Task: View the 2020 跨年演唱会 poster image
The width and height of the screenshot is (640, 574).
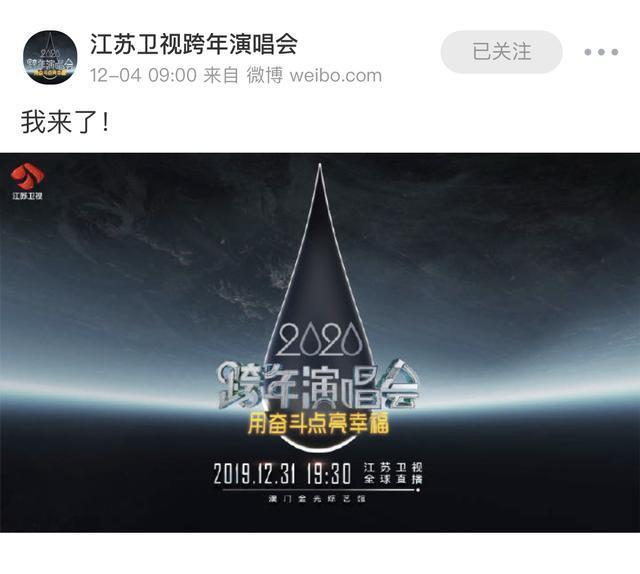Action: [320, 342]
